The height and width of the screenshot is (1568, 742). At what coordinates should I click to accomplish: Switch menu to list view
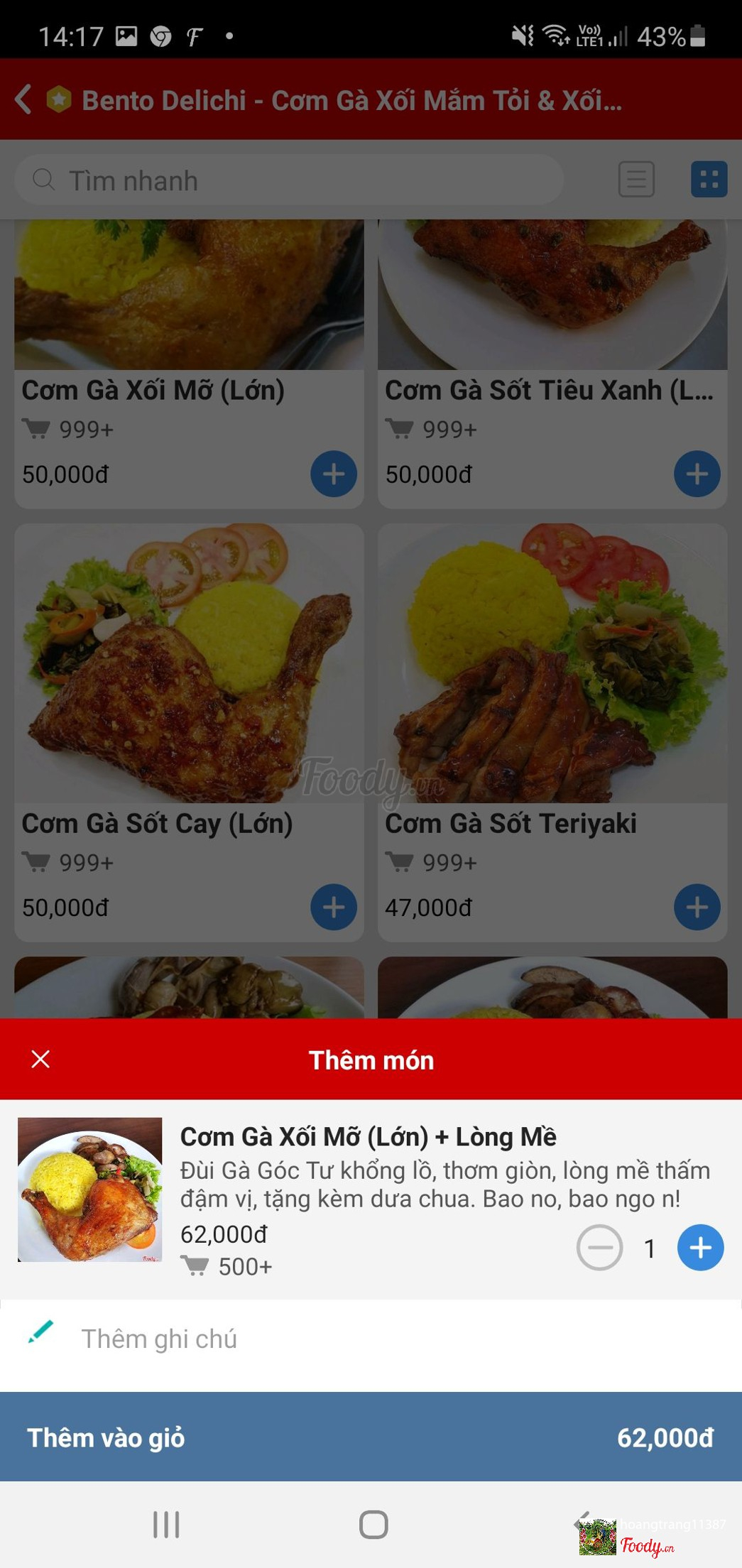[636, 179]
